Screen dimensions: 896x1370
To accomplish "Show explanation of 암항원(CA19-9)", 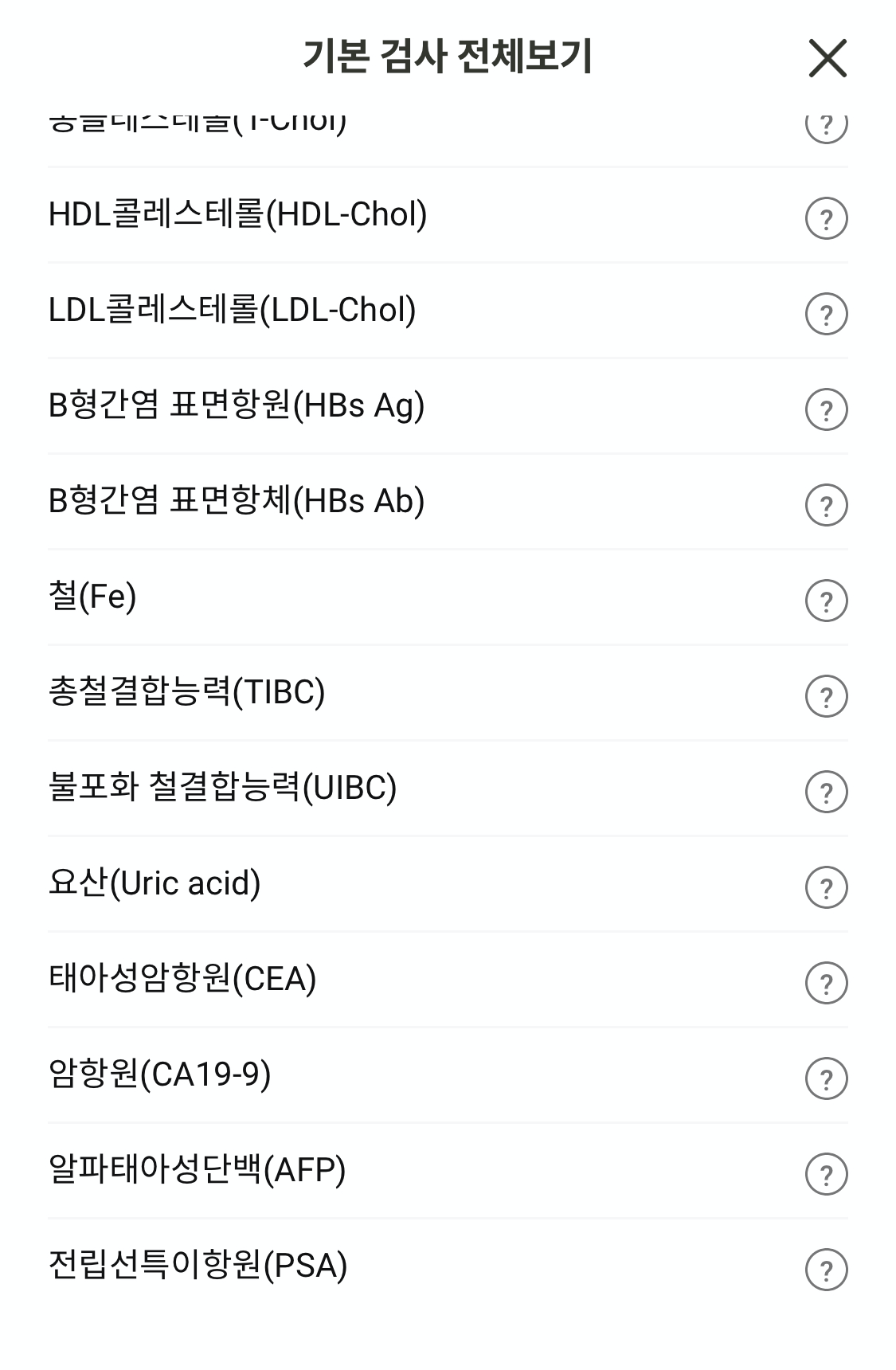I will point(827,1078).
